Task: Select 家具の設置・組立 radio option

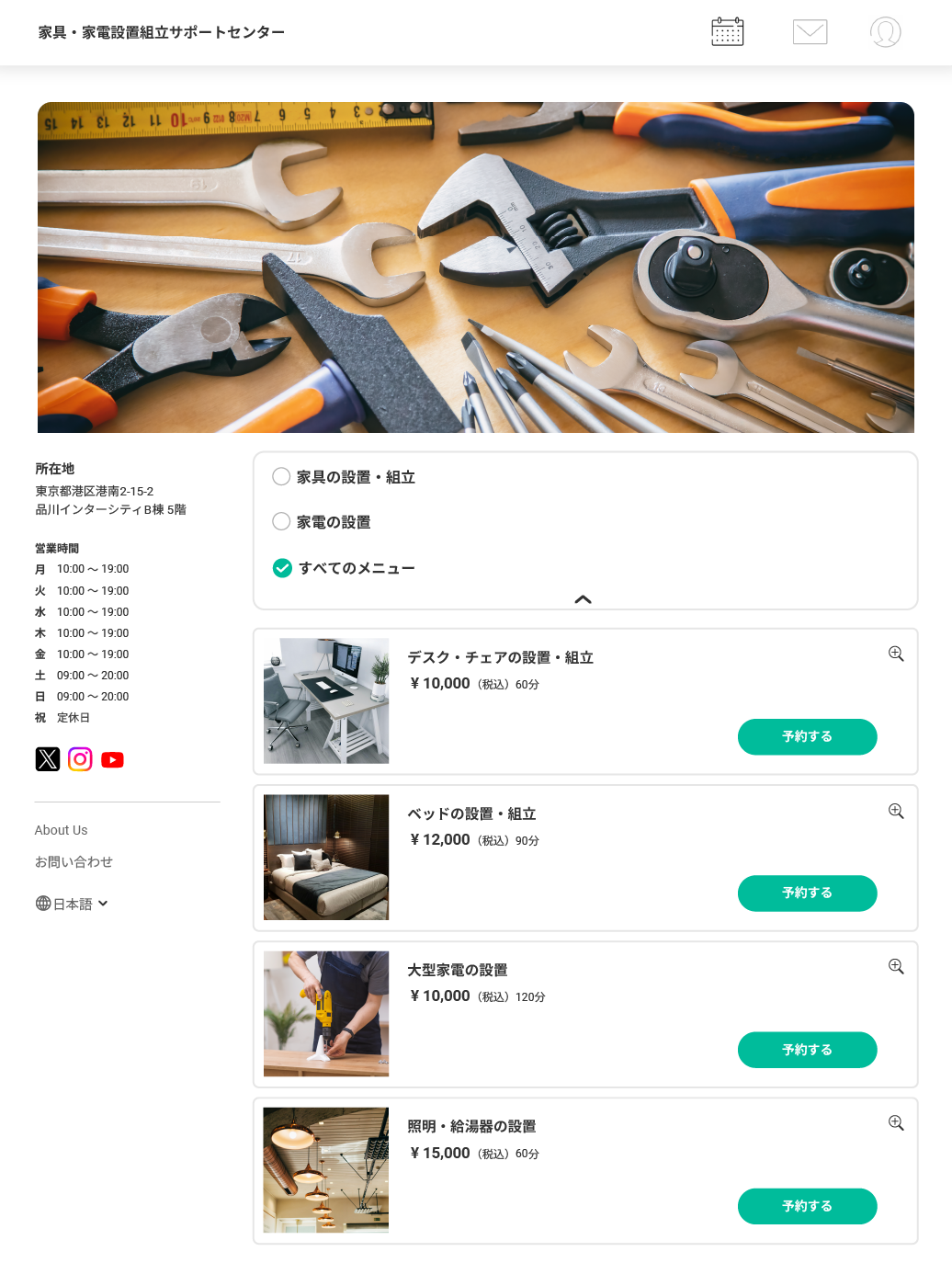Action: click(282, 477)
